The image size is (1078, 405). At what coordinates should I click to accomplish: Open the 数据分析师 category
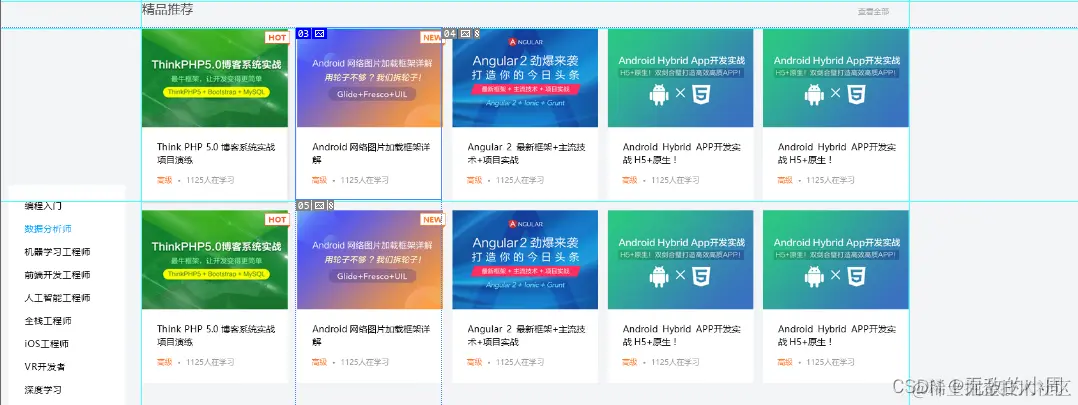[x=48, y=229]
